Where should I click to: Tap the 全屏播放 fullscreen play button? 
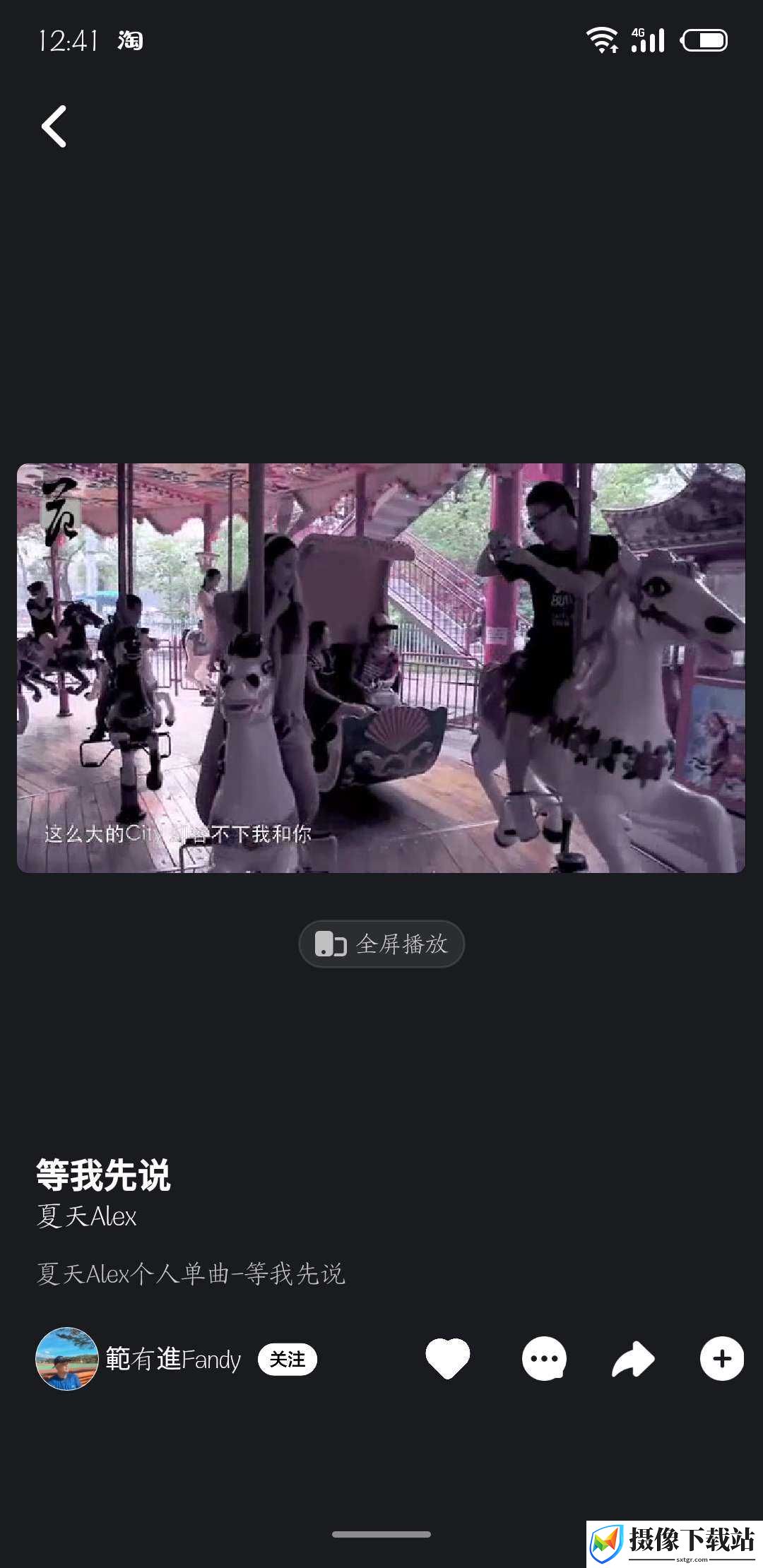[x=381, y=944]
